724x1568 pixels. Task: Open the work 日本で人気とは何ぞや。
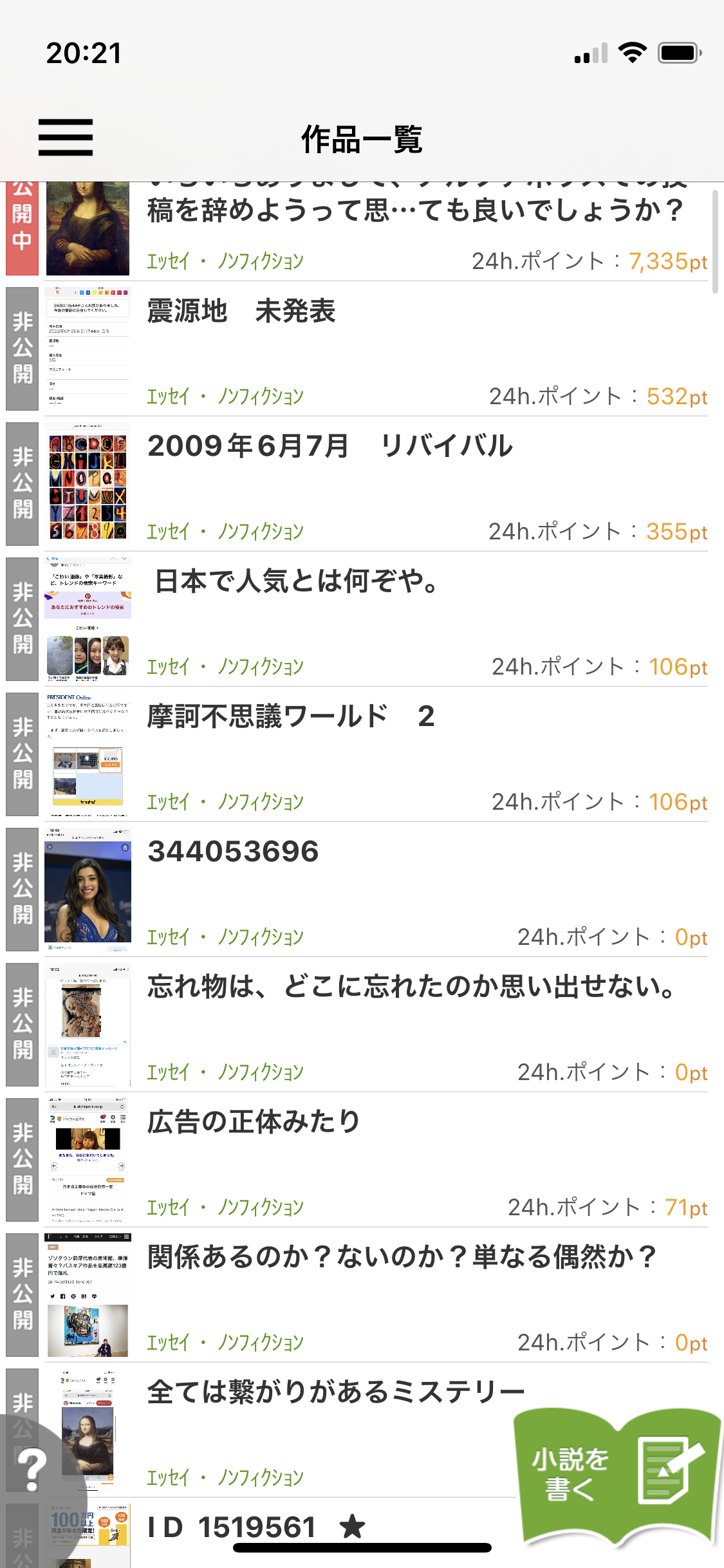(x=297, y=582)
